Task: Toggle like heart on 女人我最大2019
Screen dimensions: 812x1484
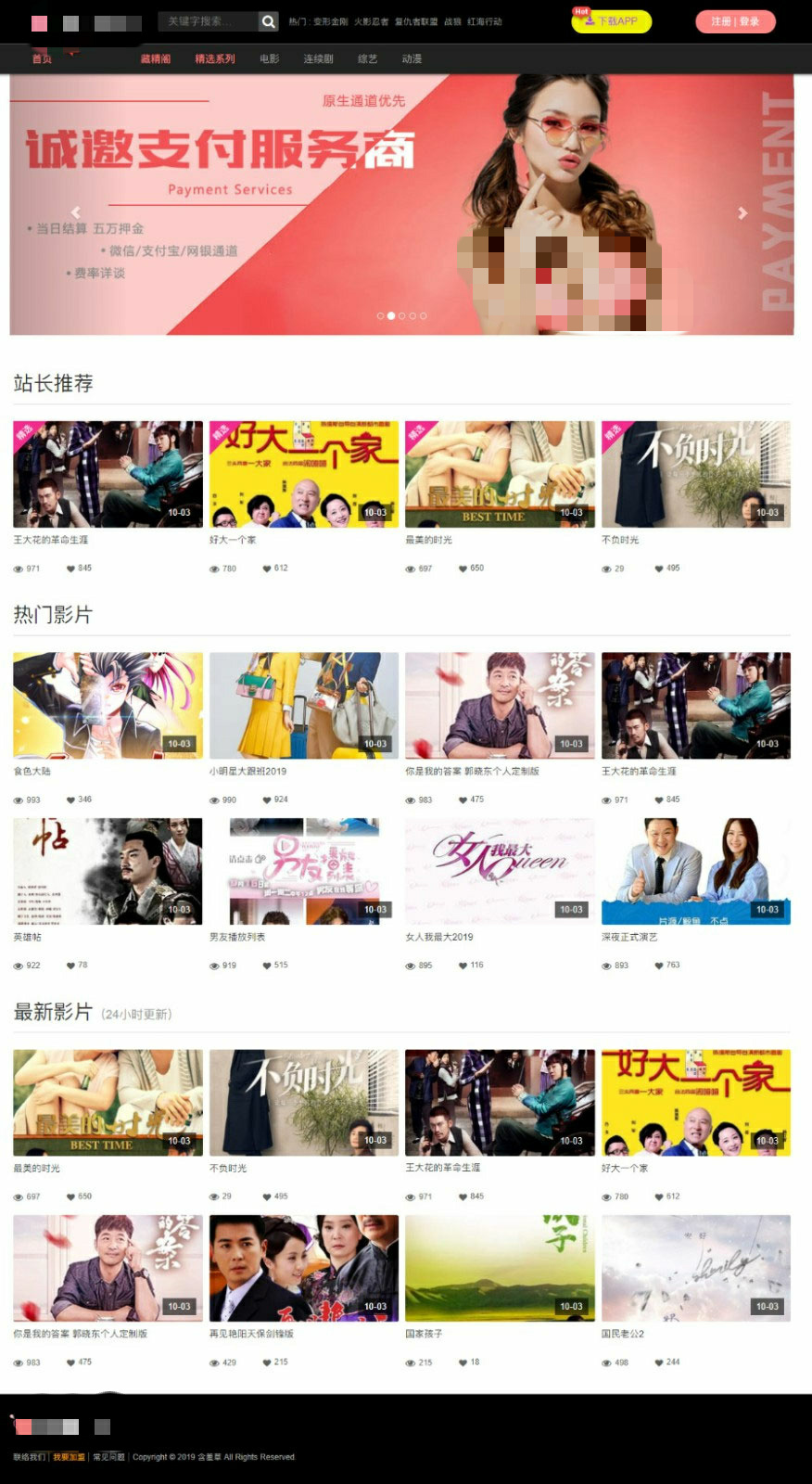Action: [x=463, y=966]
